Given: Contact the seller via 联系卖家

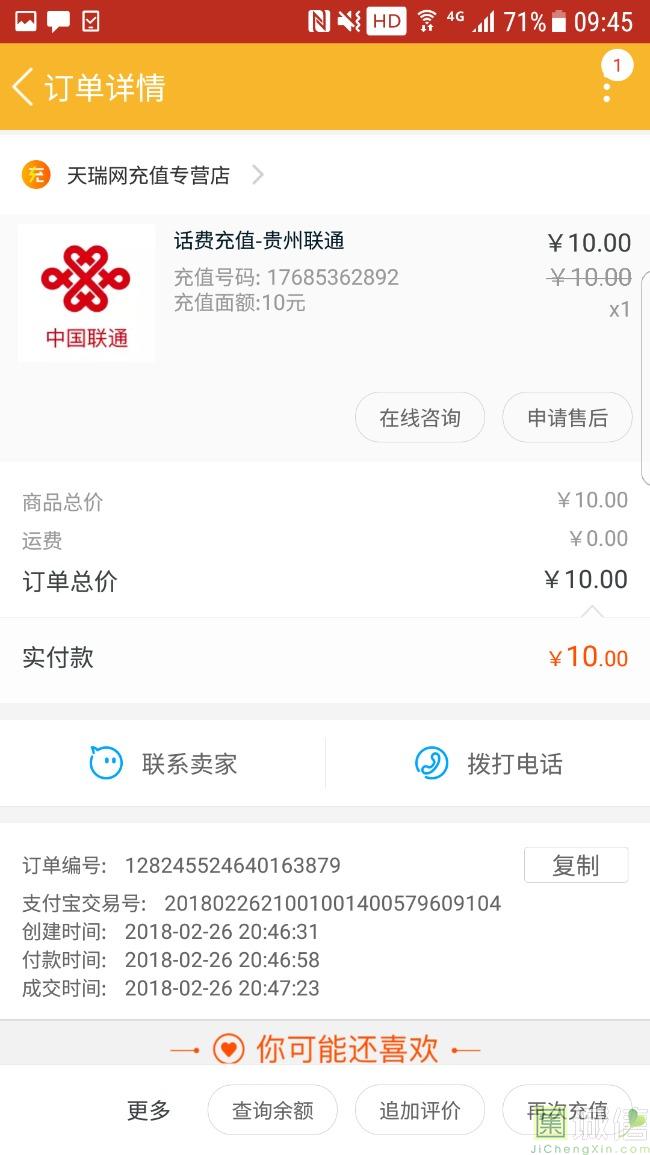Looking at the screenshot, I should point(163,764).
